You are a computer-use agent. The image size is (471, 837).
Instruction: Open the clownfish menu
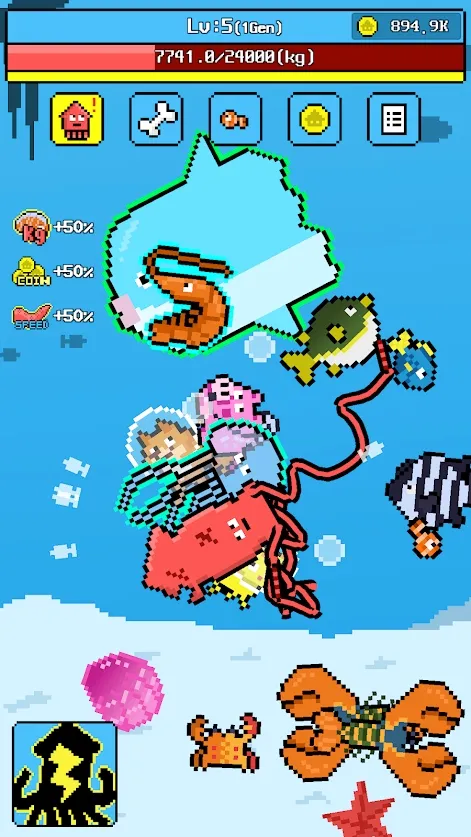click(x=236, y=119)
